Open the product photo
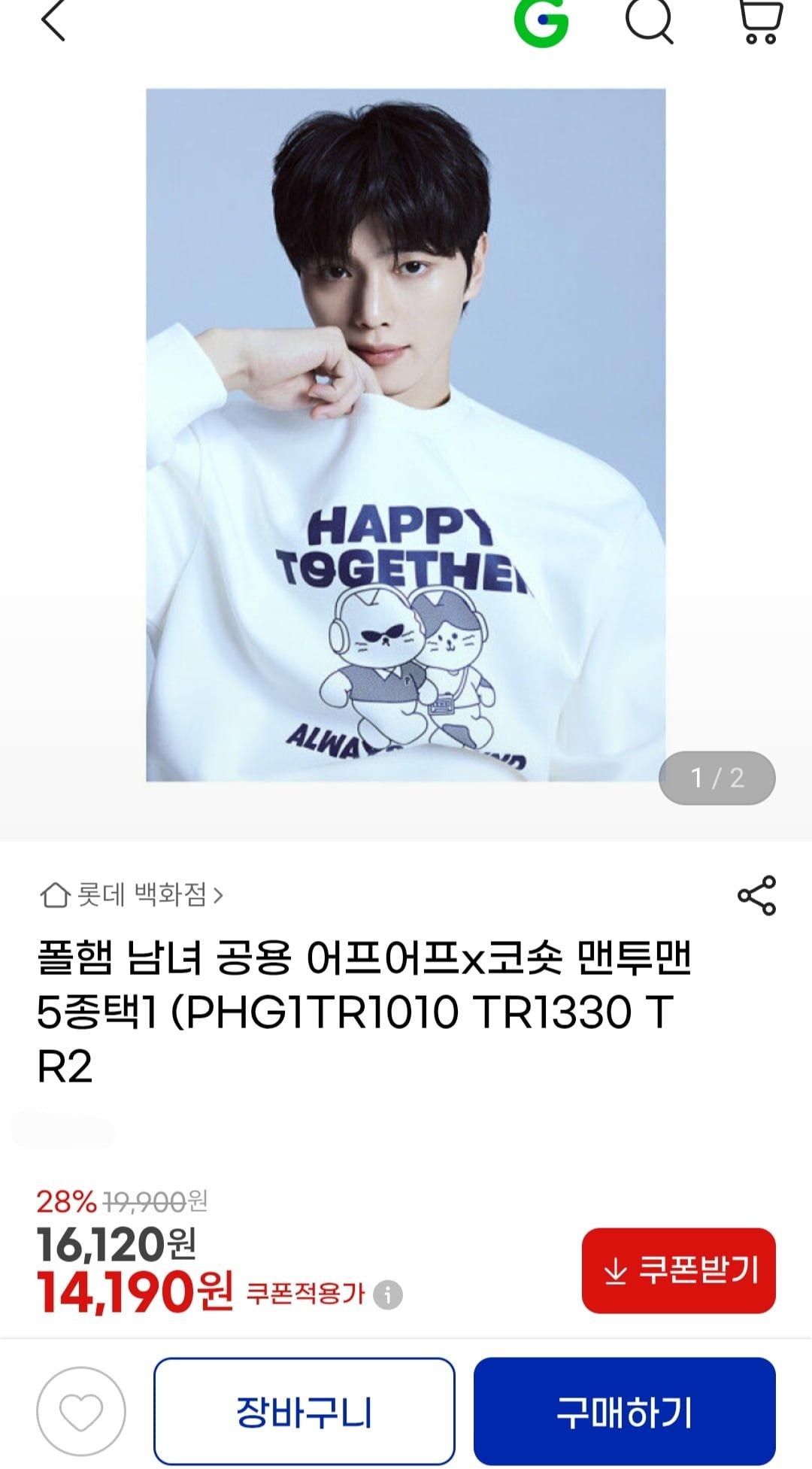Image resolution: width=812 pixels, height=1469 pixels. click(x=405, y=435)
